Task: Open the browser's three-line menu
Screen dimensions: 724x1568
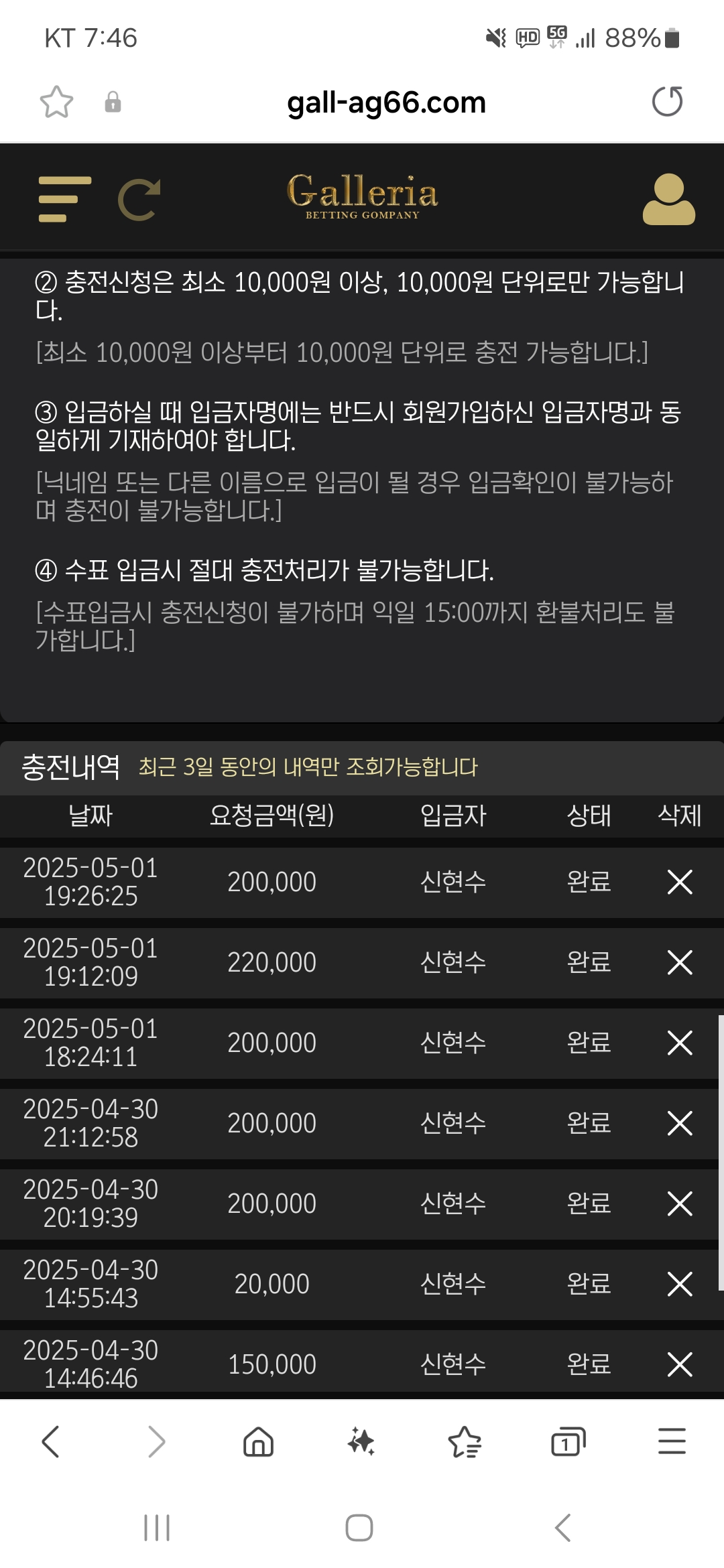Action: [672, 1441]
